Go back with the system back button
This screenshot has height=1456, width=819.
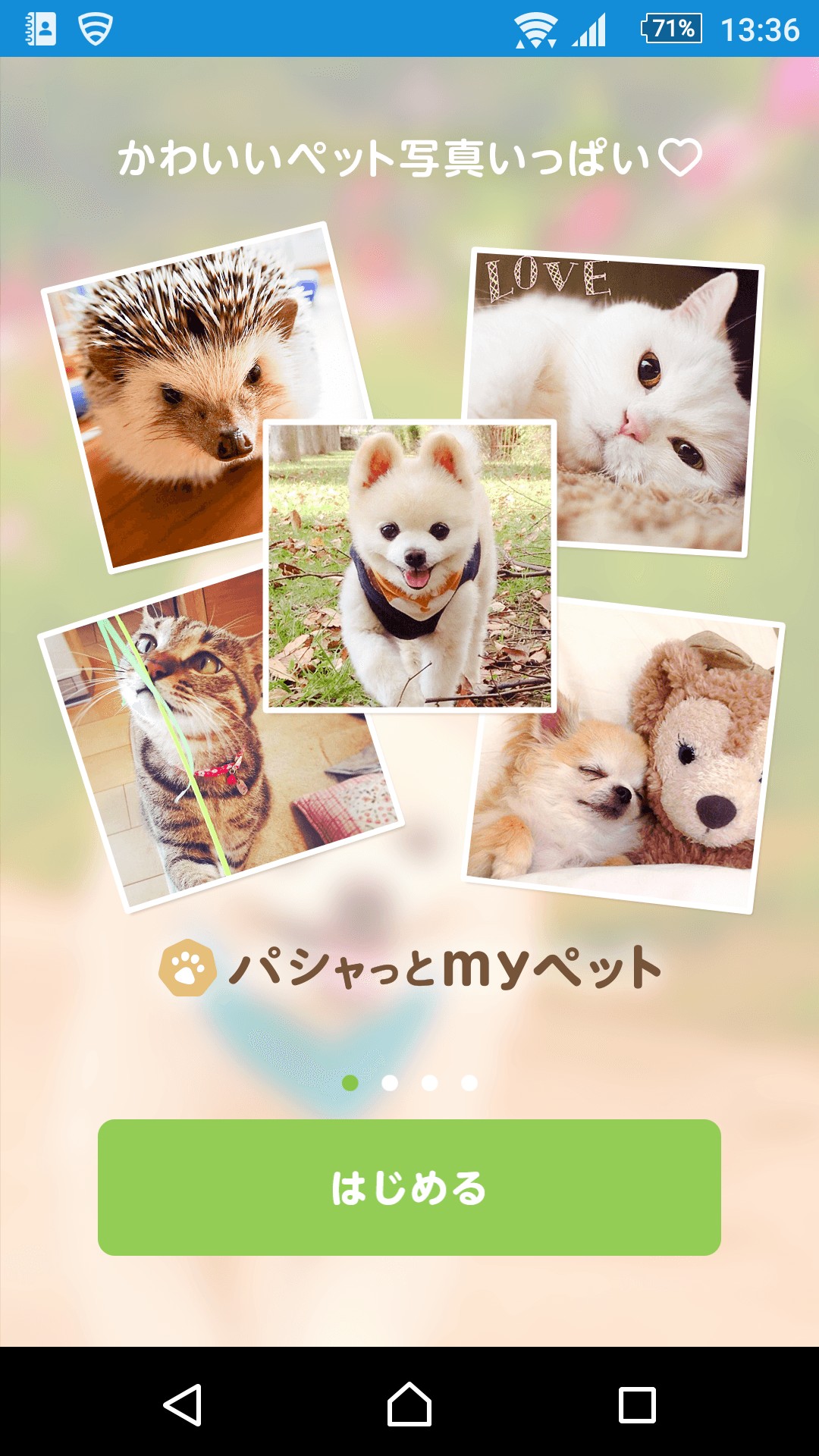183,1404
